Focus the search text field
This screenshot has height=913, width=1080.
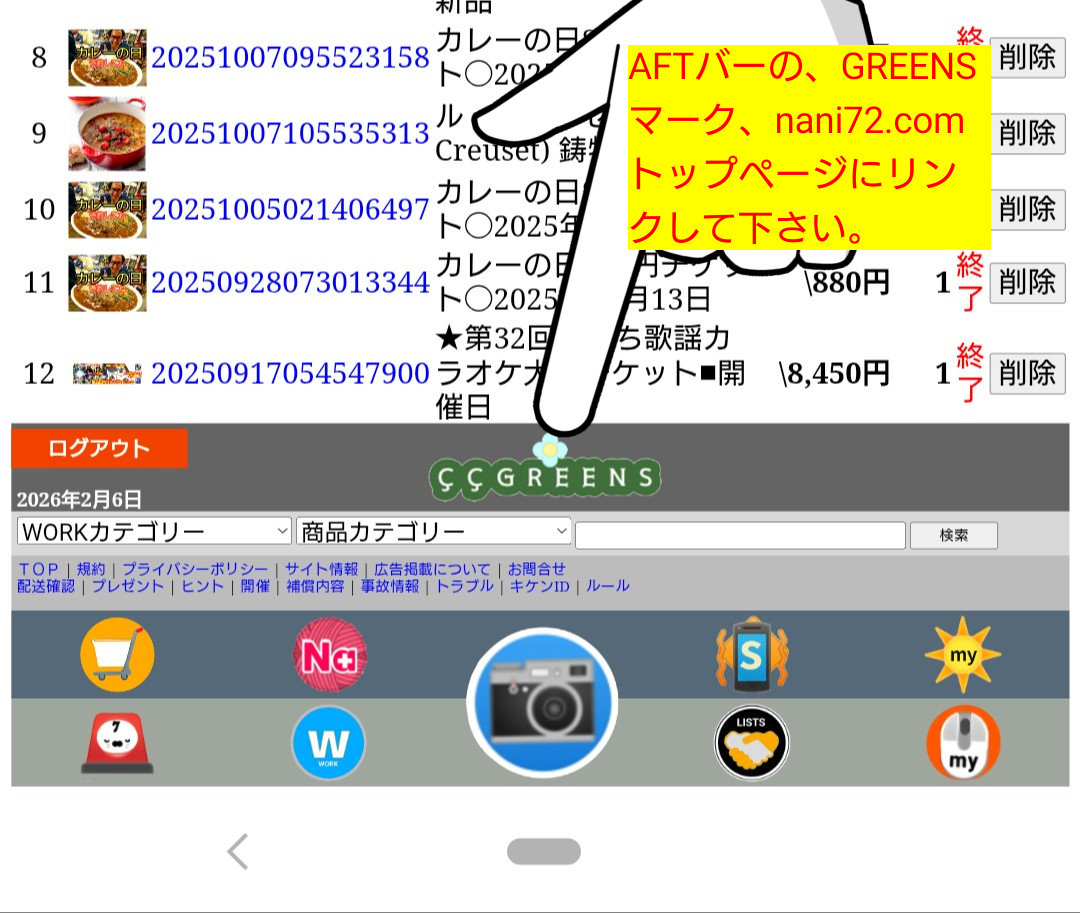tap(740, 535)
